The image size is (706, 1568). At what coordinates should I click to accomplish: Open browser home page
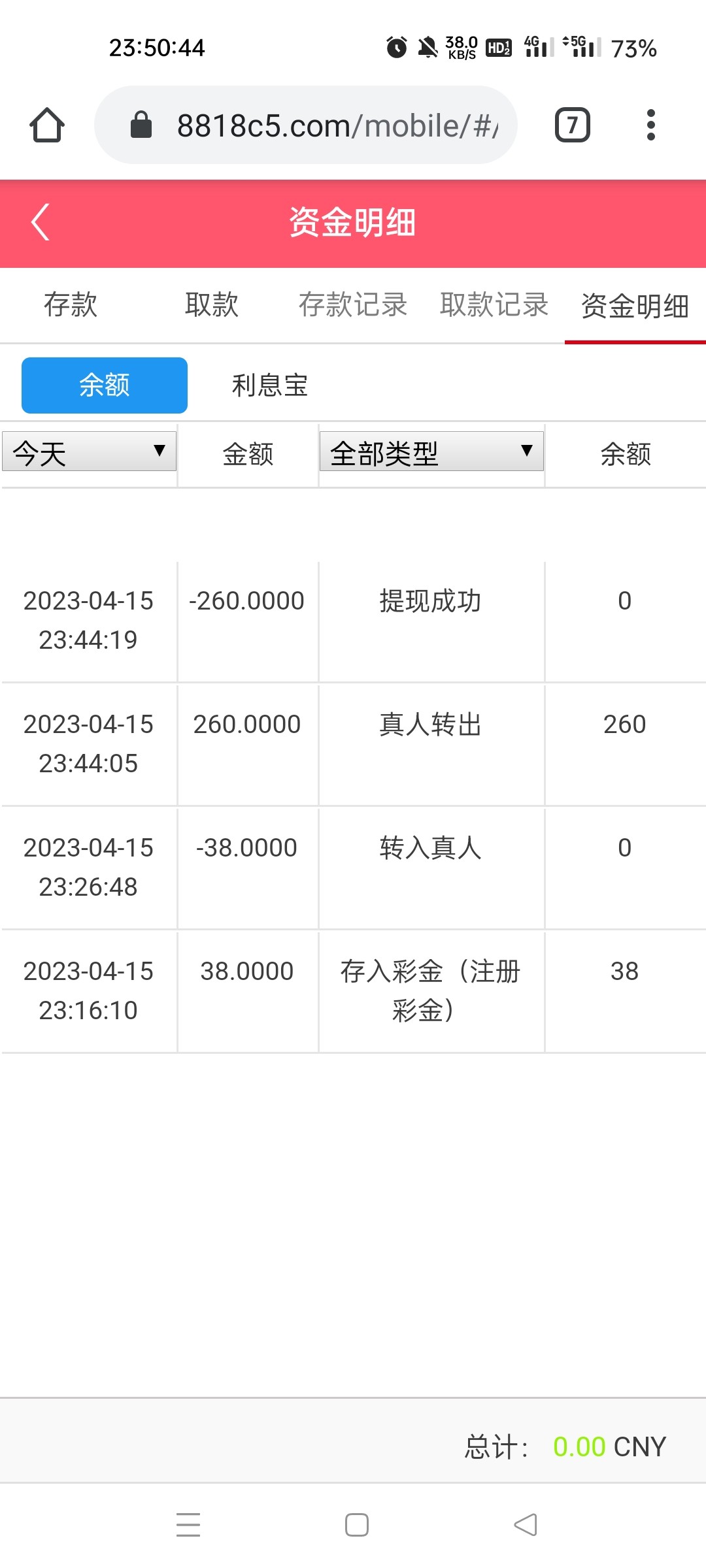47,125
